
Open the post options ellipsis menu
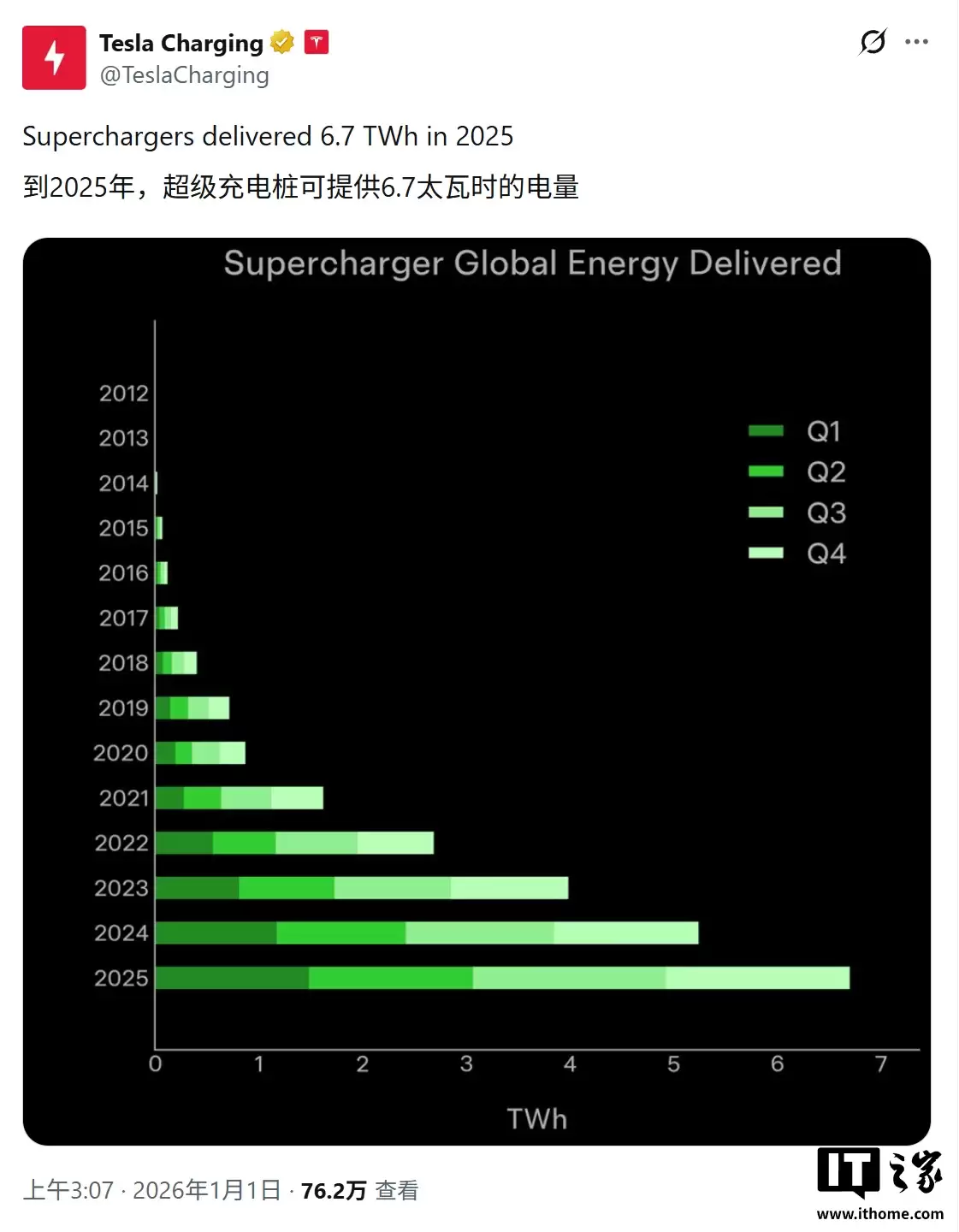918,40
